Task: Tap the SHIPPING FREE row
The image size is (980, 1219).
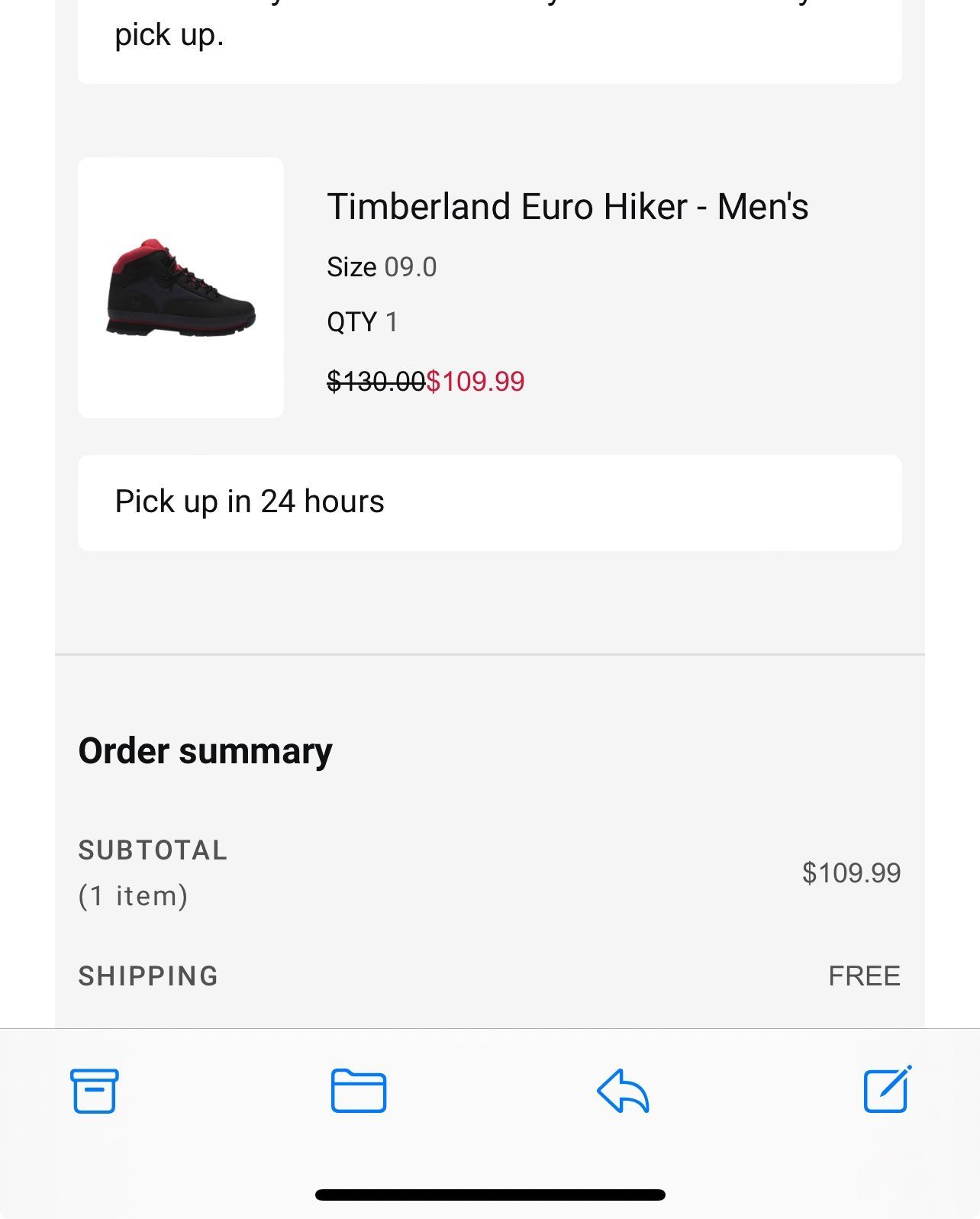Action: (x=488, y=975)
